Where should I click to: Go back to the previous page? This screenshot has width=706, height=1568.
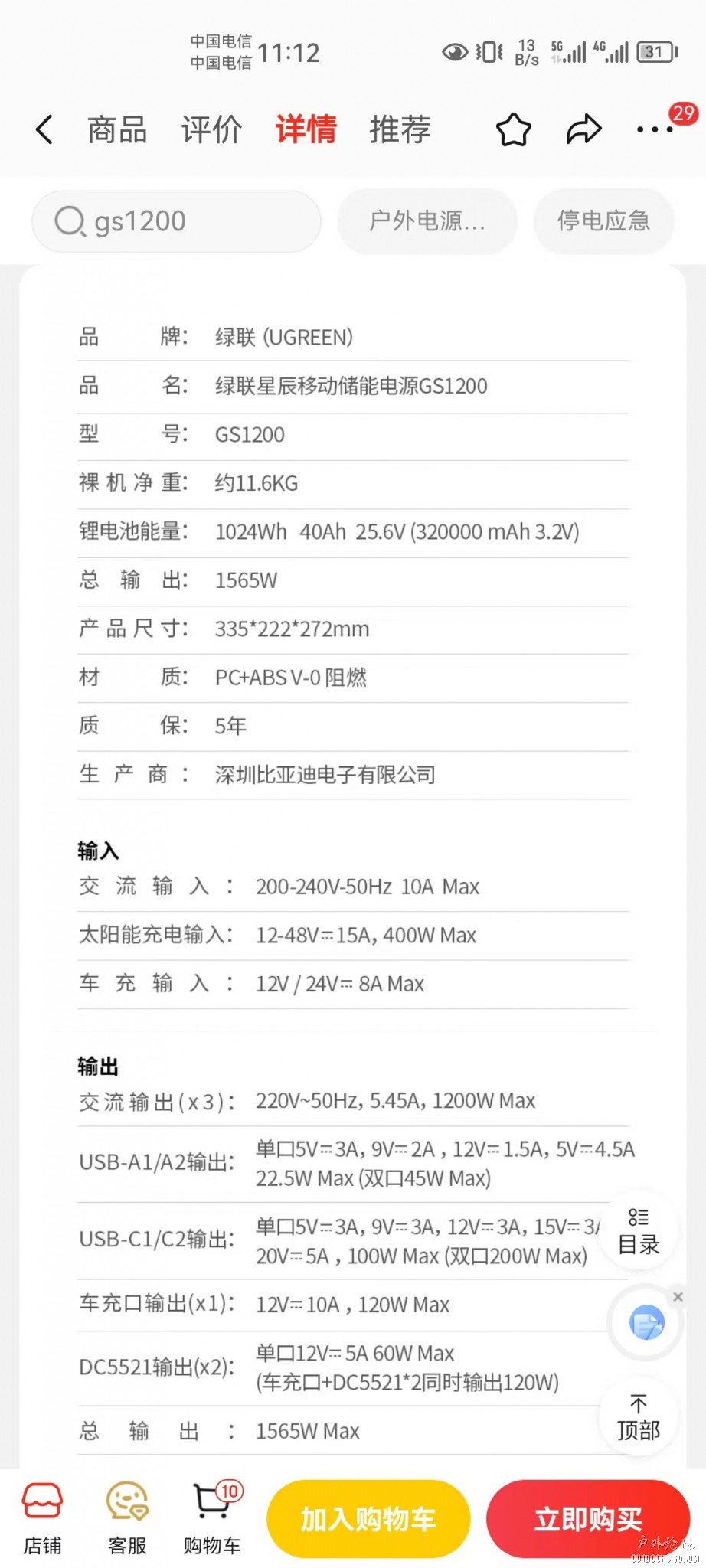pos(44,129)
